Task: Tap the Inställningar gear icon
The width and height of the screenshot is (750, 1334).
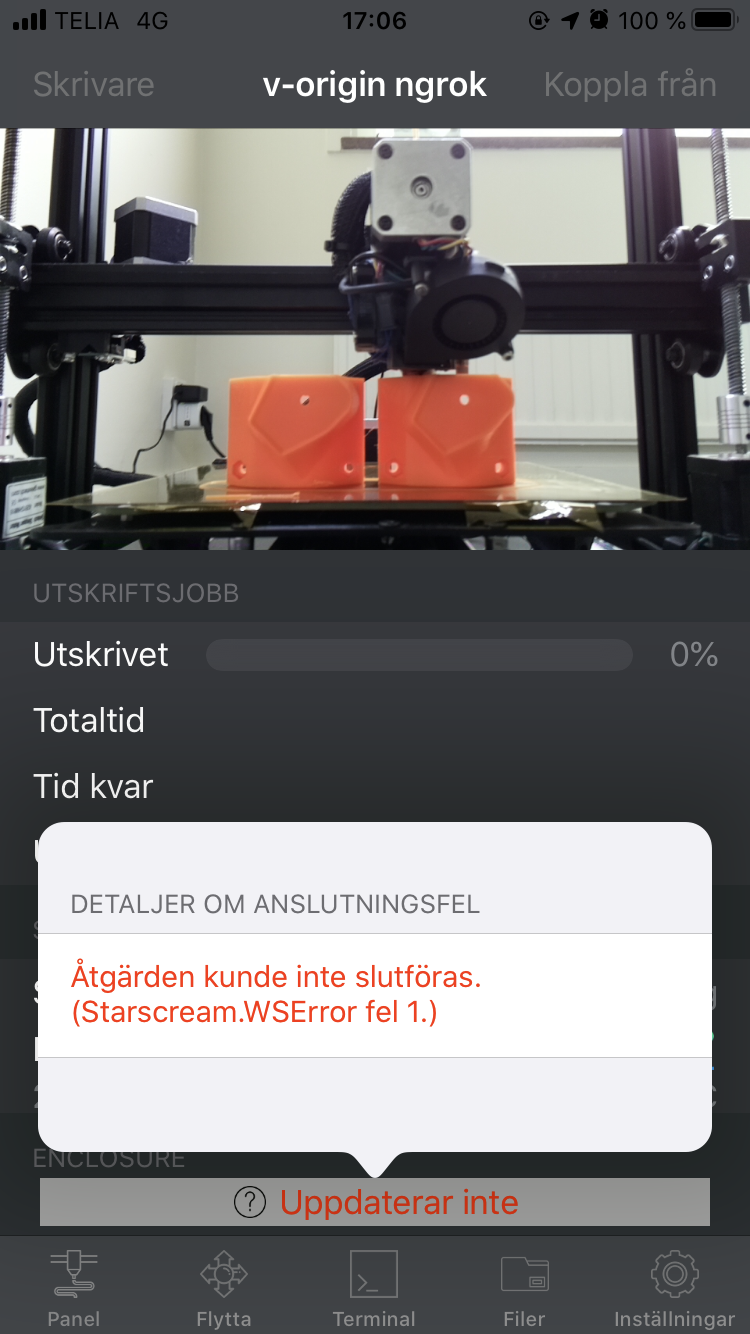Action: point(674,1273)
